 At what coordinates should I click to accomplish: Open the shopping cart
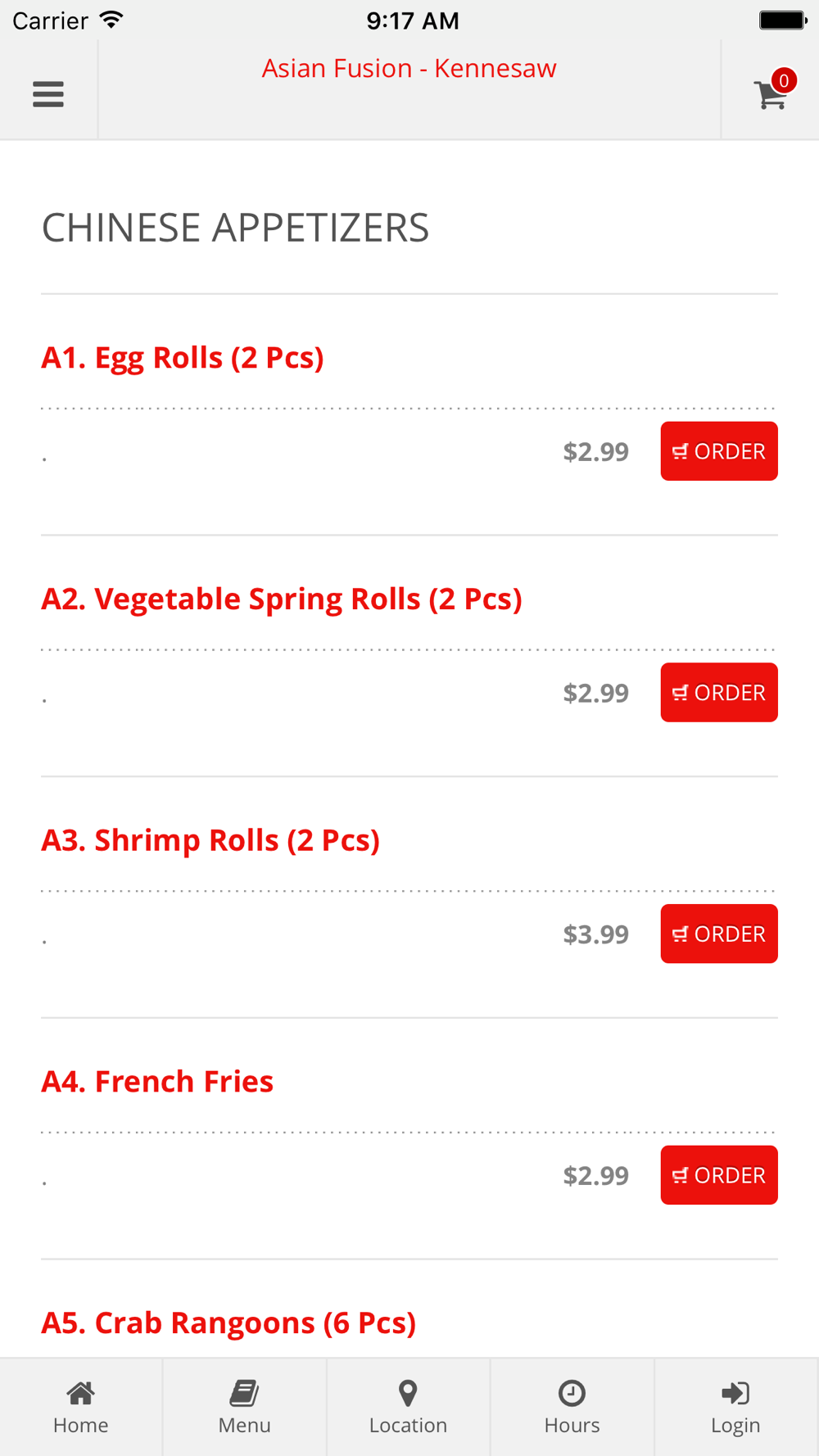[773, 91]
